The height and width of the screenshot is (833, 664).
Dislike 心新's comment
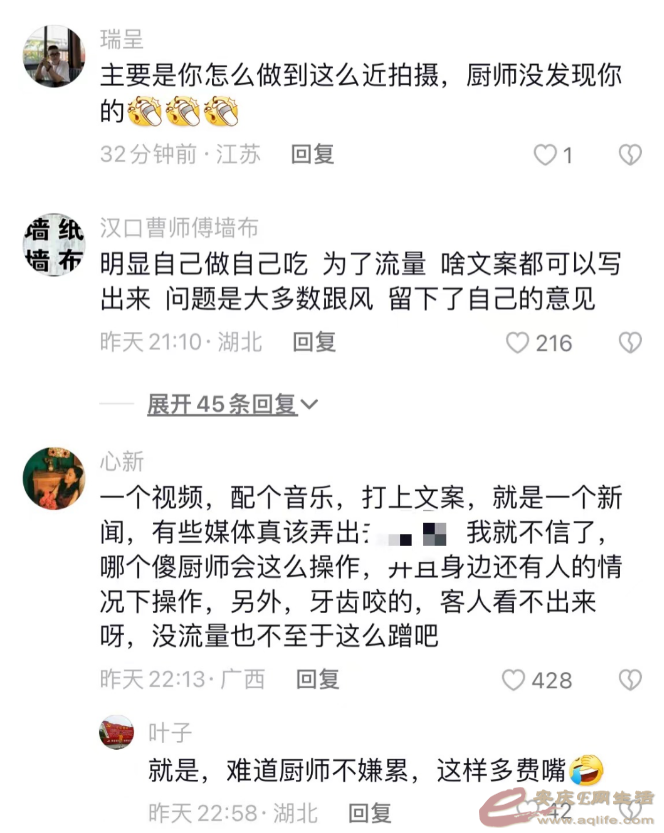629,680
